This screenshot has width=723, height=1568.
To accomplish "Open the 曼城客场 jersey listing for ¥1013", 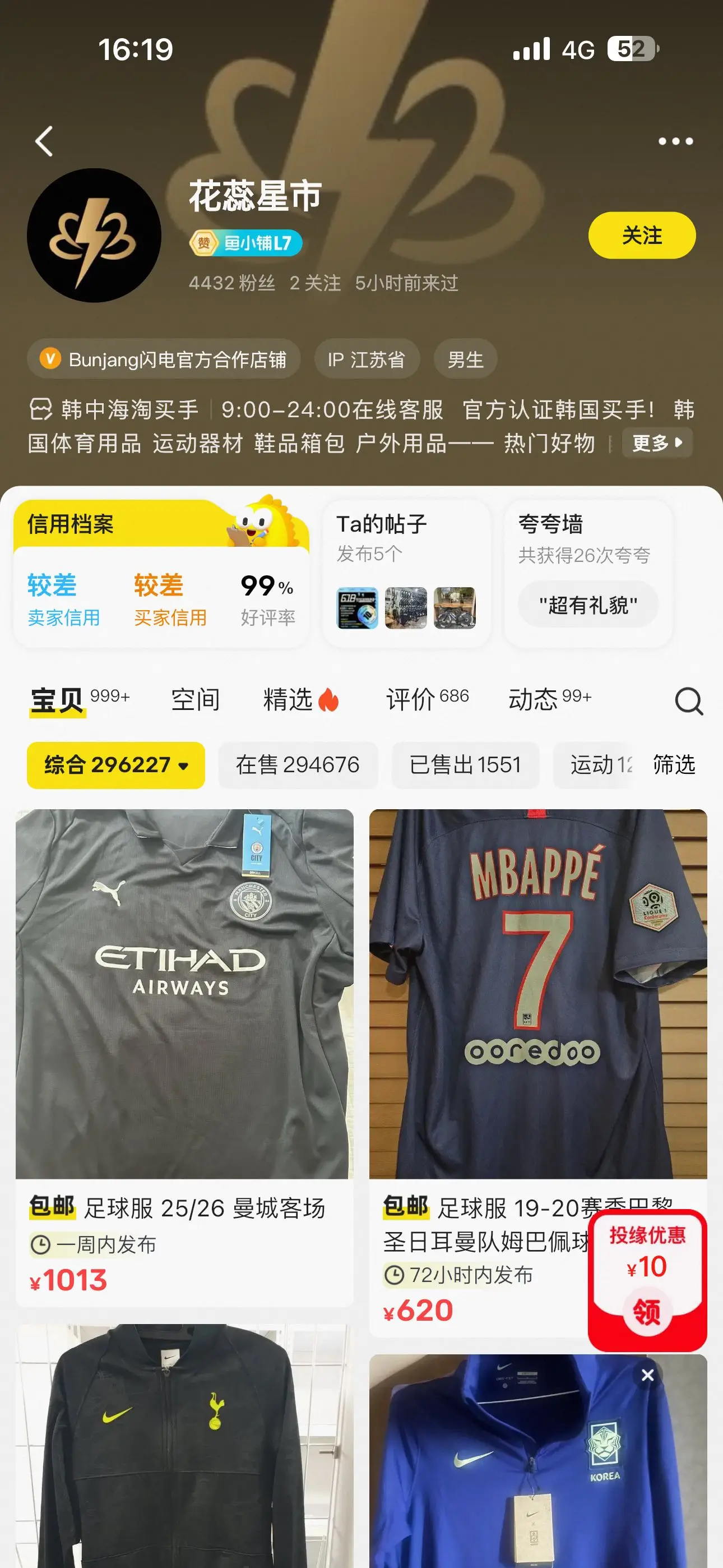I will coord(184,1057).
